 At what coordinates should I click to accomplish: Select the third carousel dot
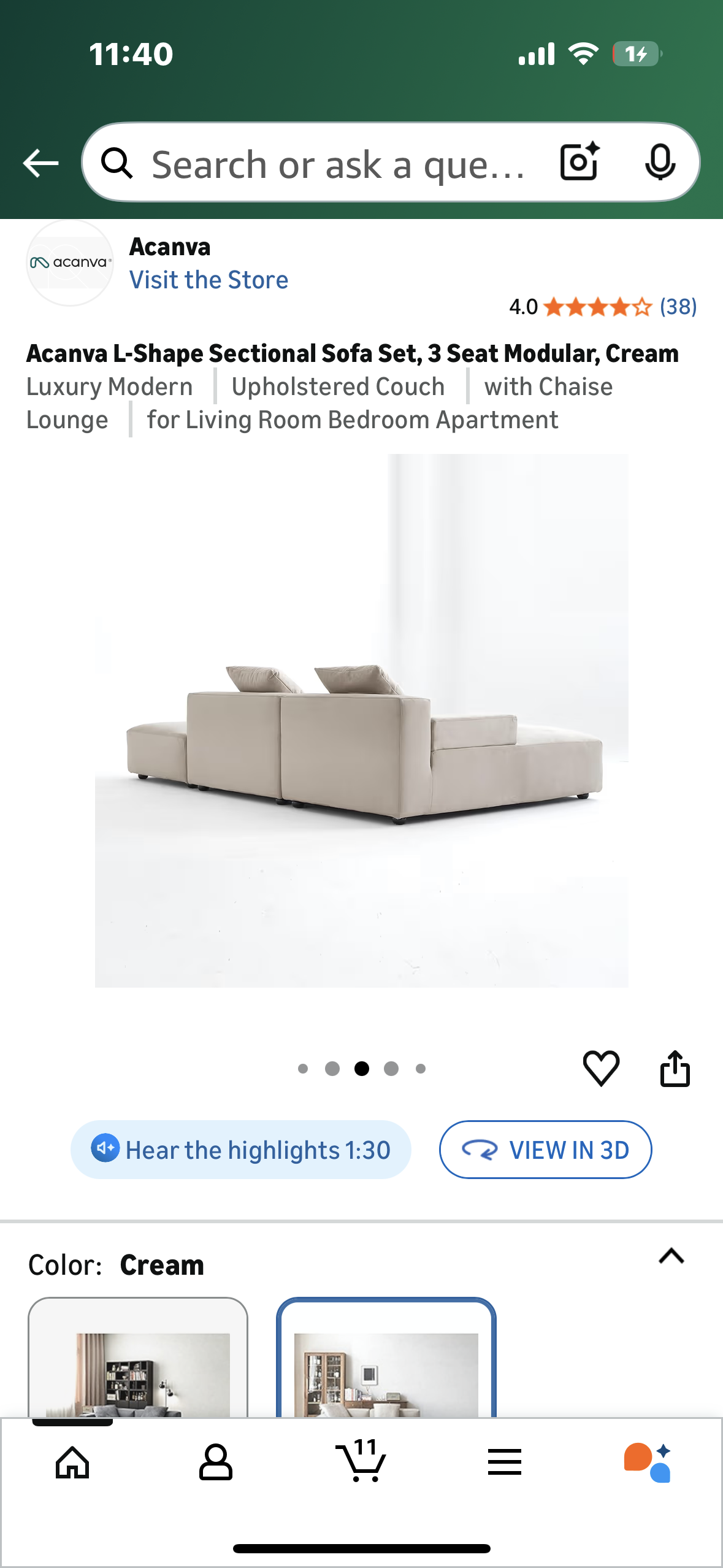coord(362,1069)
